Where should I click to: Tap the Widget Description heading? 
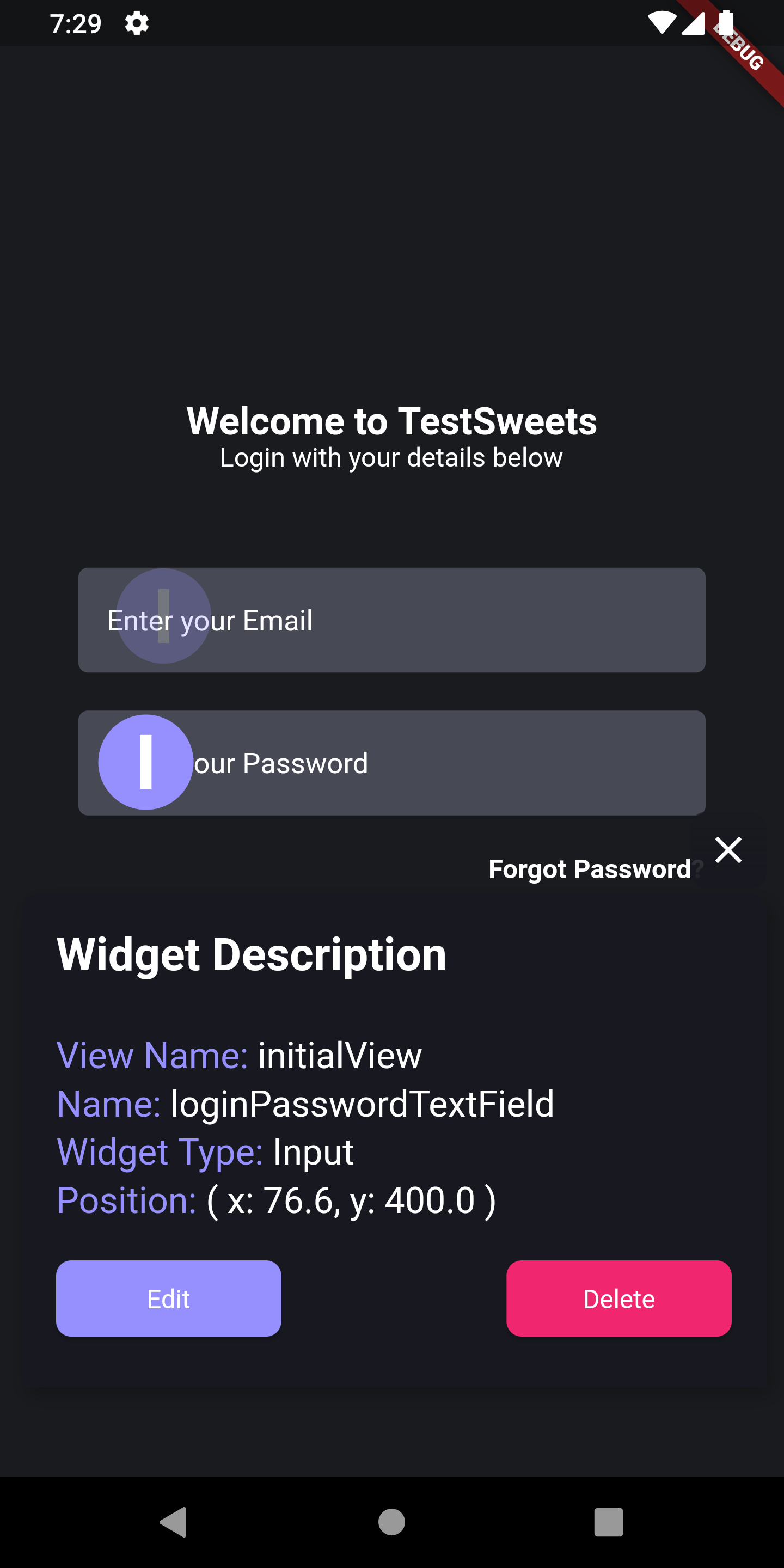(x=252, y=954)
